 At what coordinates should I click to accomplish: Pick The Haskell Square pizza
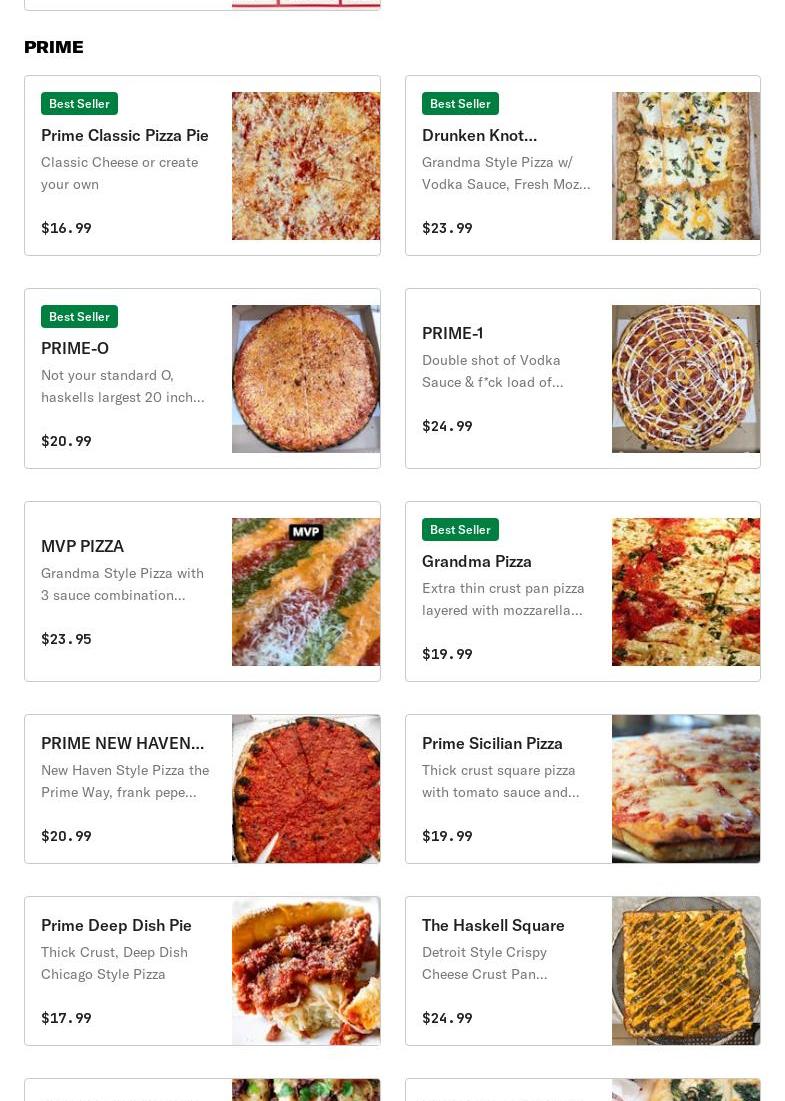point(582,970)
